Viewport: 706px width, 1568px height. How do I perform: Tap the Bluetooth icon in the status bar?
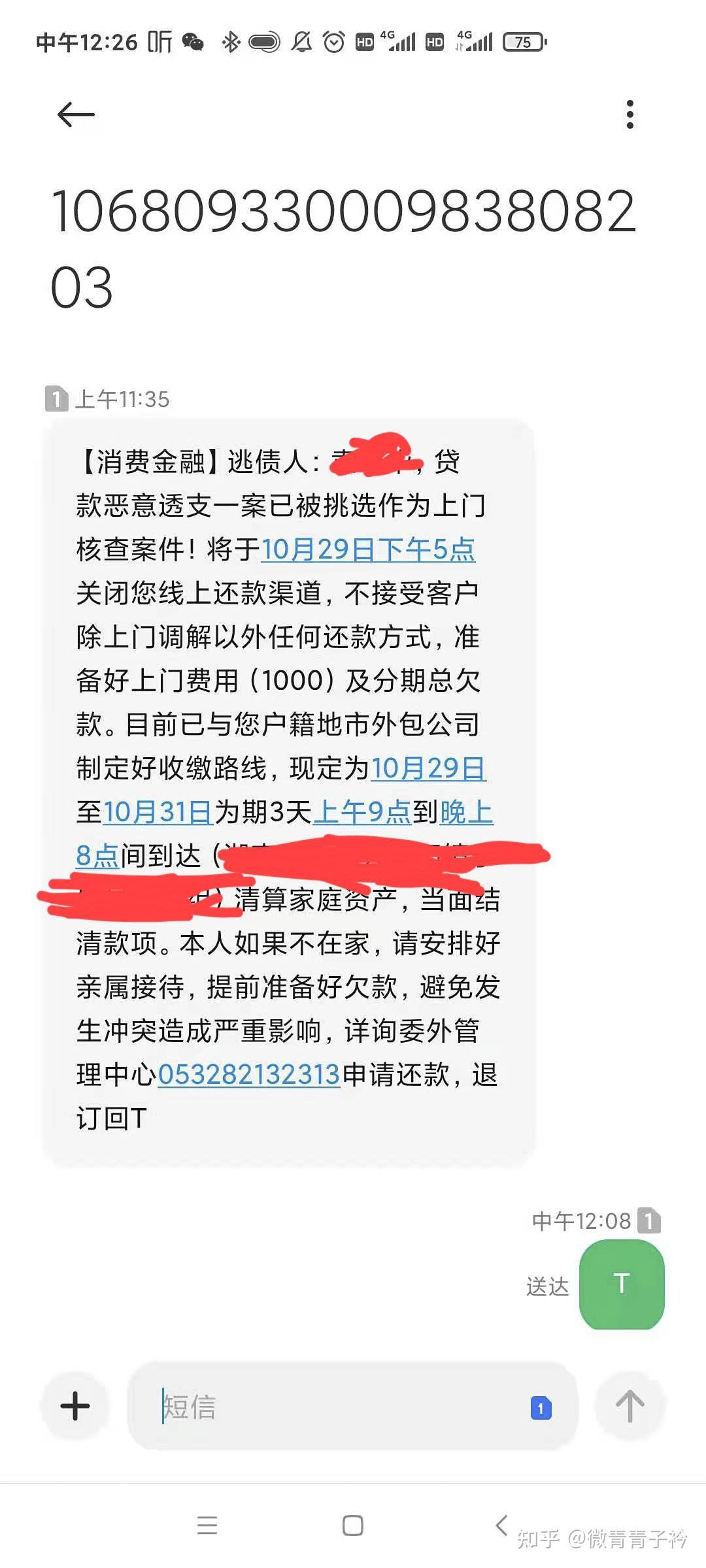232,41
